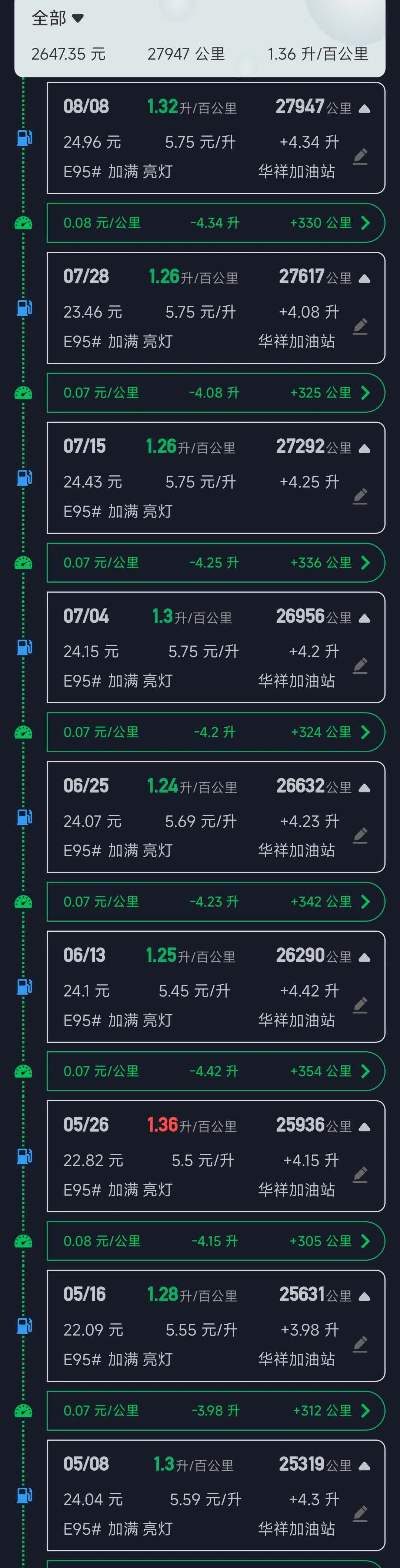Edit the 07/04 refuel record
The width and height of the screenshot is (400, 1568).
360,665
